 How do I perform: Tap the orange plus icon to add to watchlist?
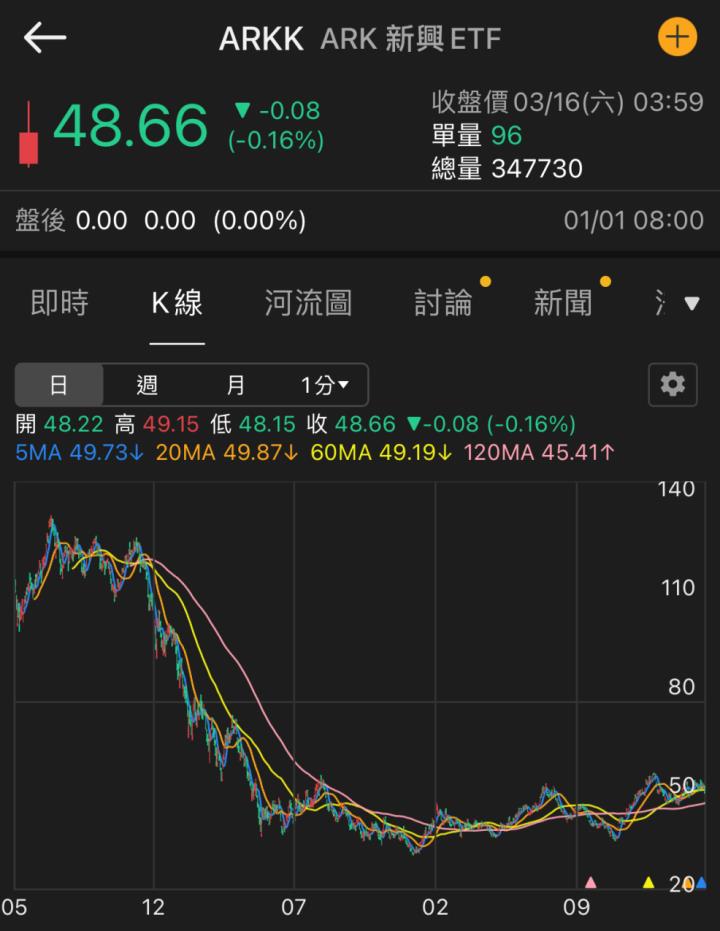point(677,37)
